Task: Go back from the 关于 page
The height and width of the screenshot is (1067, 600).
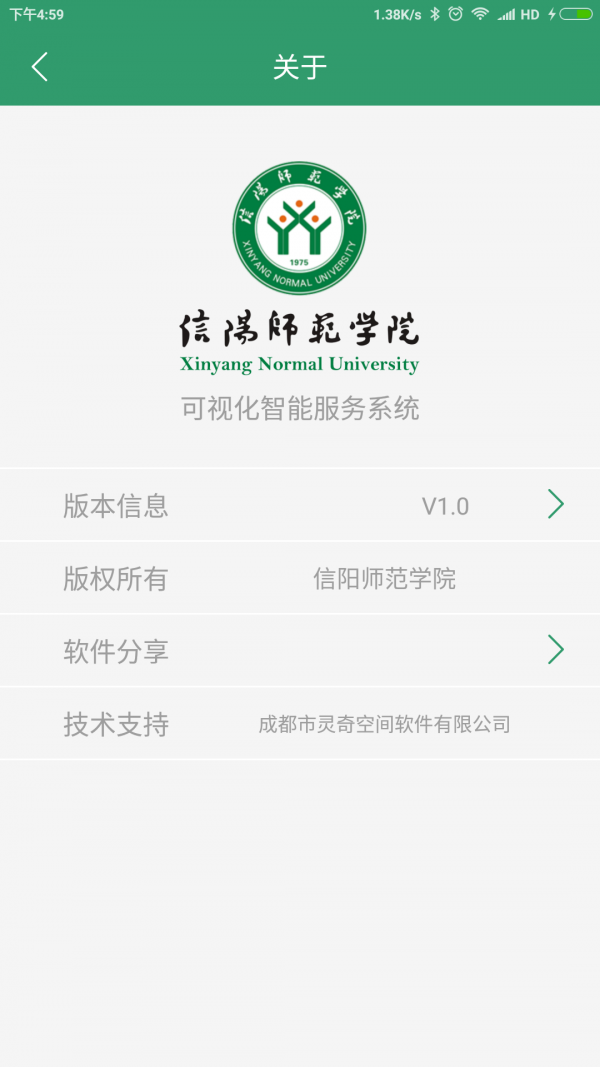Action: [x=40, y=67]
